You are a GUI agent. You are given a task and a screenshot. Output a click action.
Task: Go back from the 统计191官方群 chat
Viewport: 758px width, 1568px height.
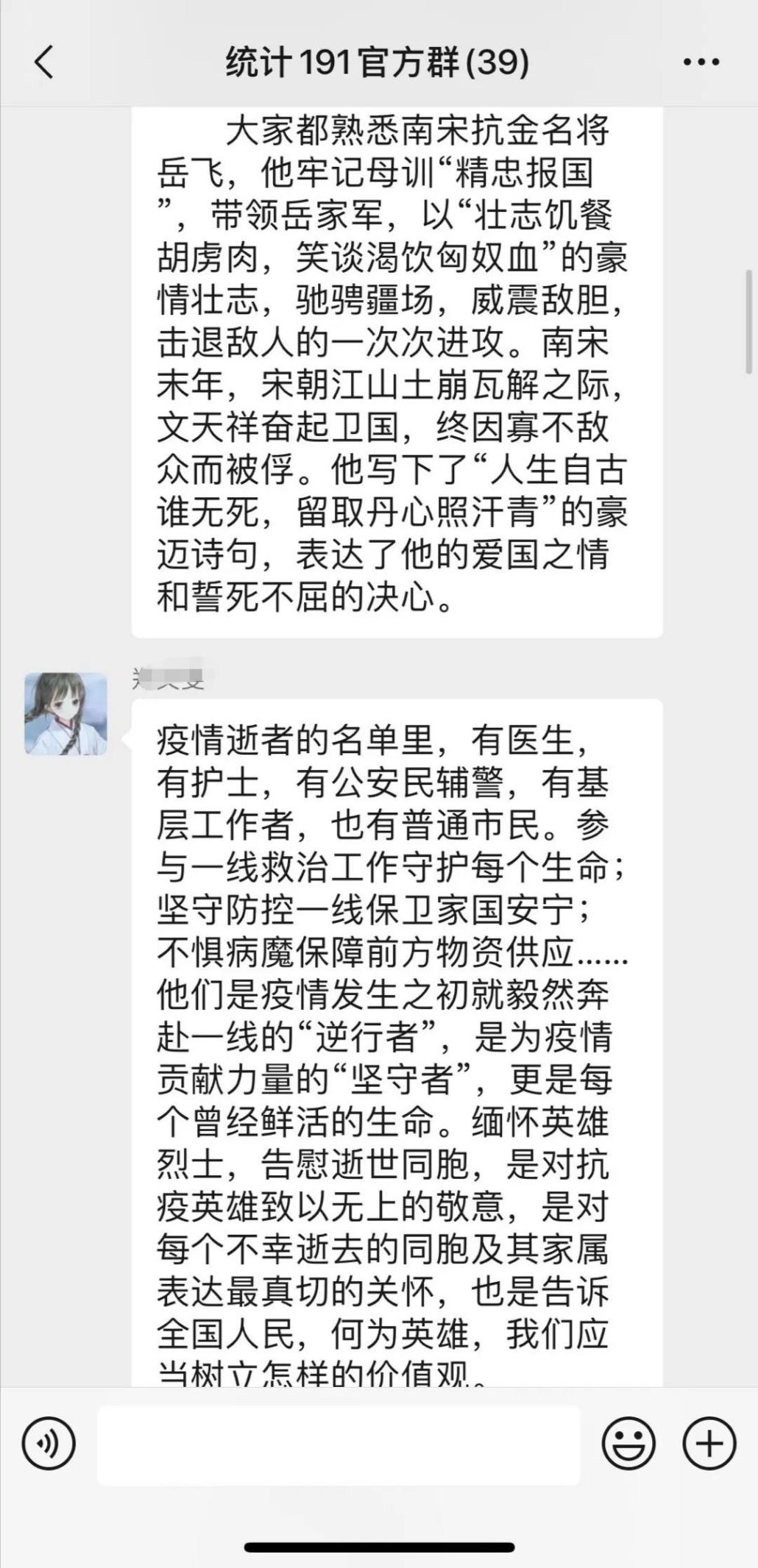(x=44, y=62)
